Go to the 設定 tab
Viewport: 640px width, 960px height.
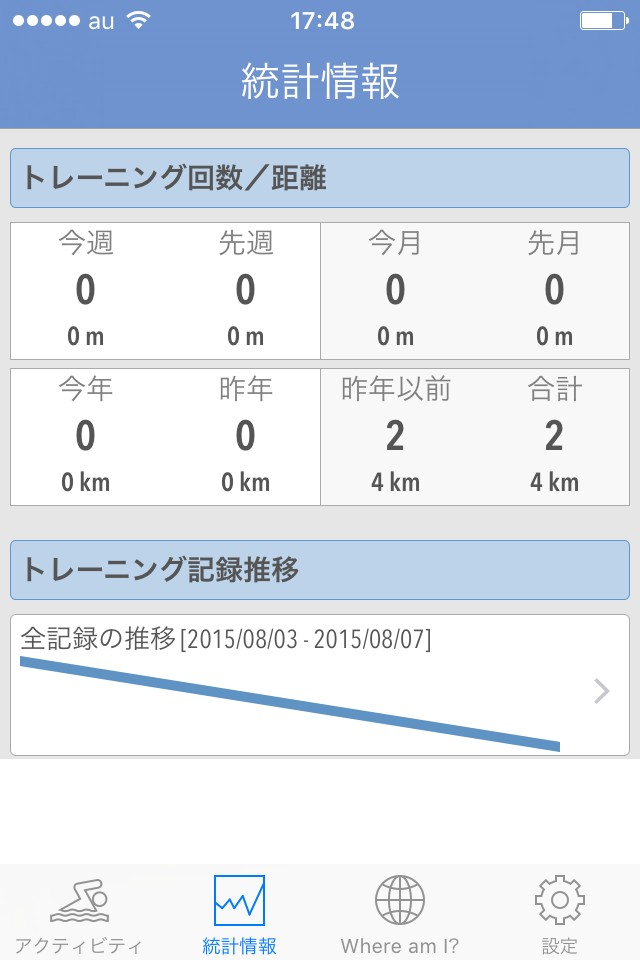tap(560, 914)
